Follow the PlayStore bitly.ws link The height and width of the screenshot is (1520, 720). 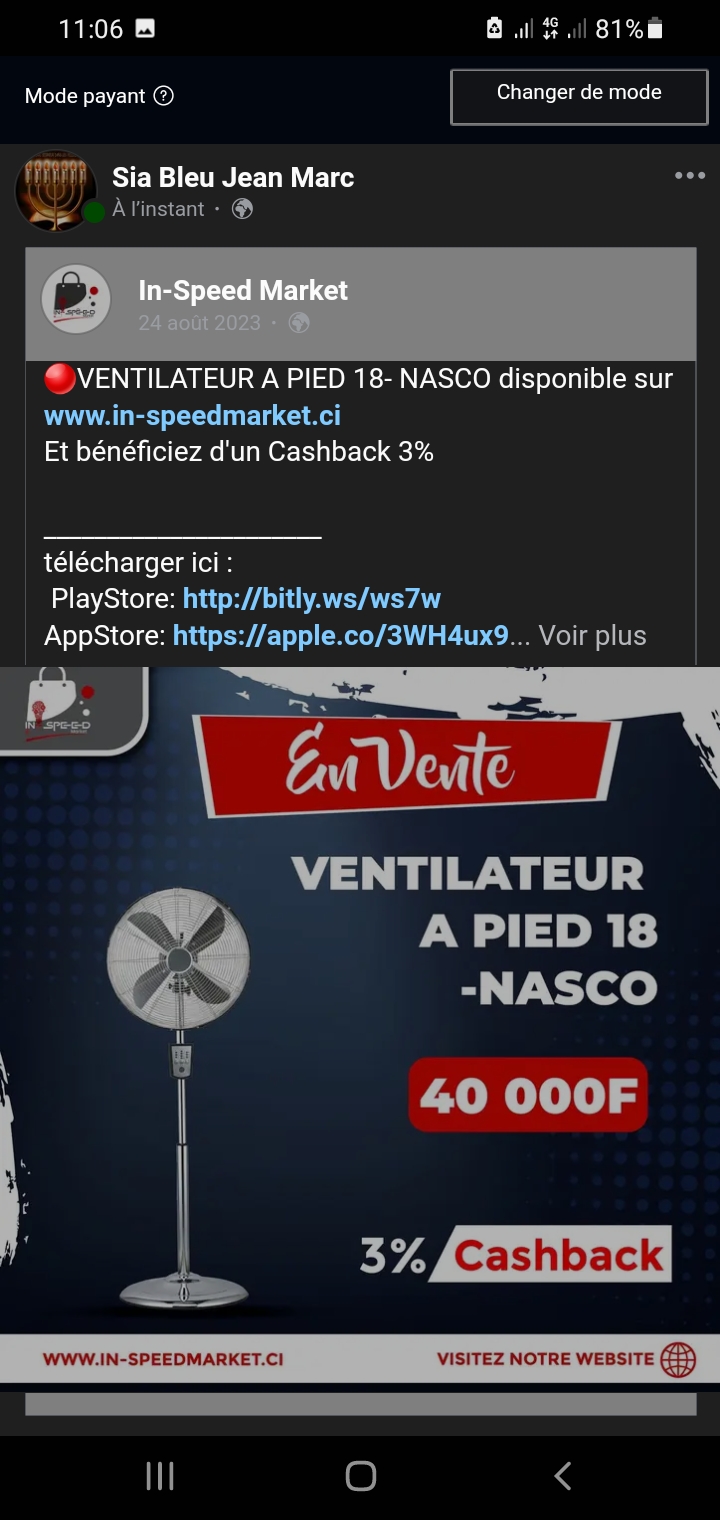tap(312, 599)
